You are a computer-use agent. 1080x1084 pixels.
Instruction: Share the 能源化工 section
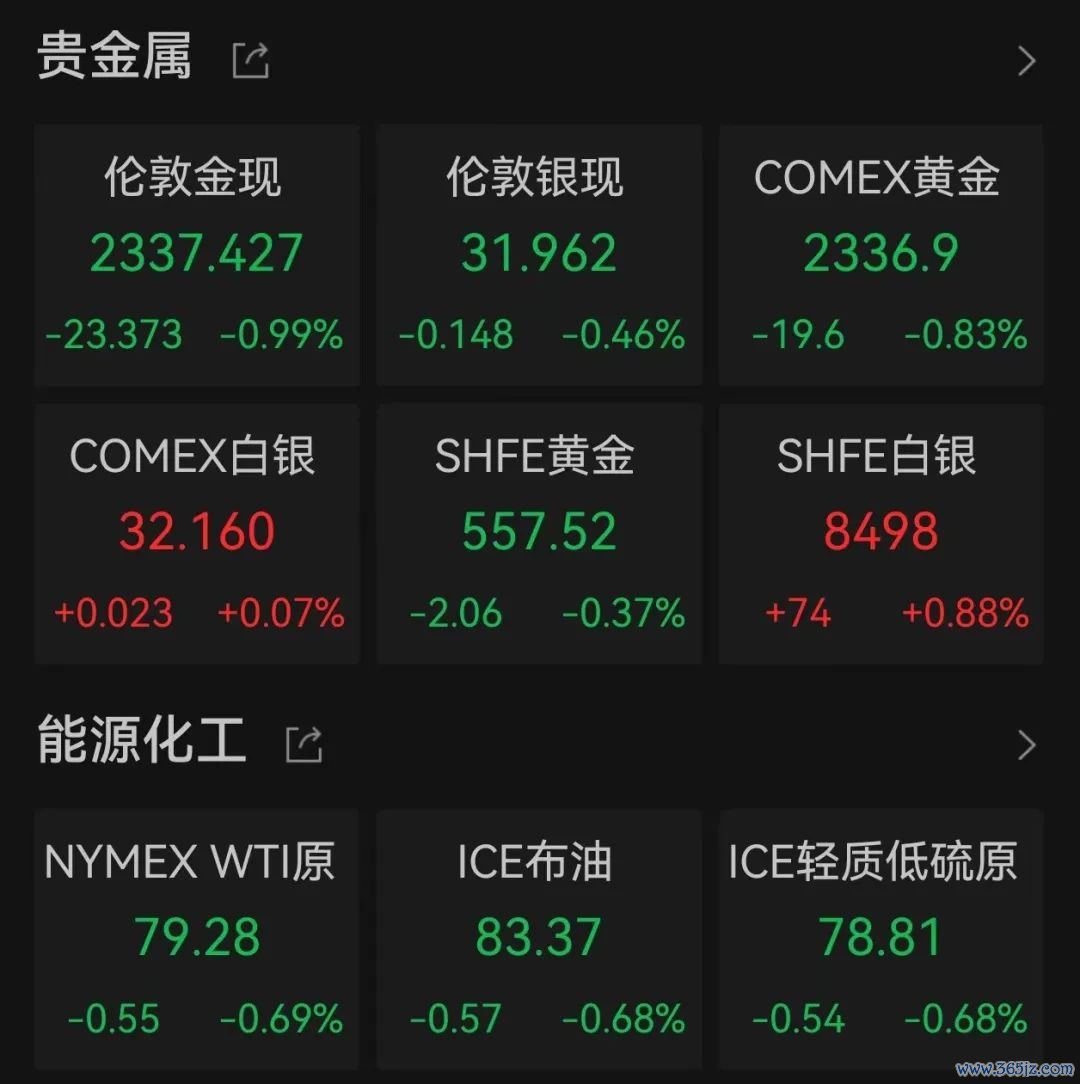click(x=304, y=745)
